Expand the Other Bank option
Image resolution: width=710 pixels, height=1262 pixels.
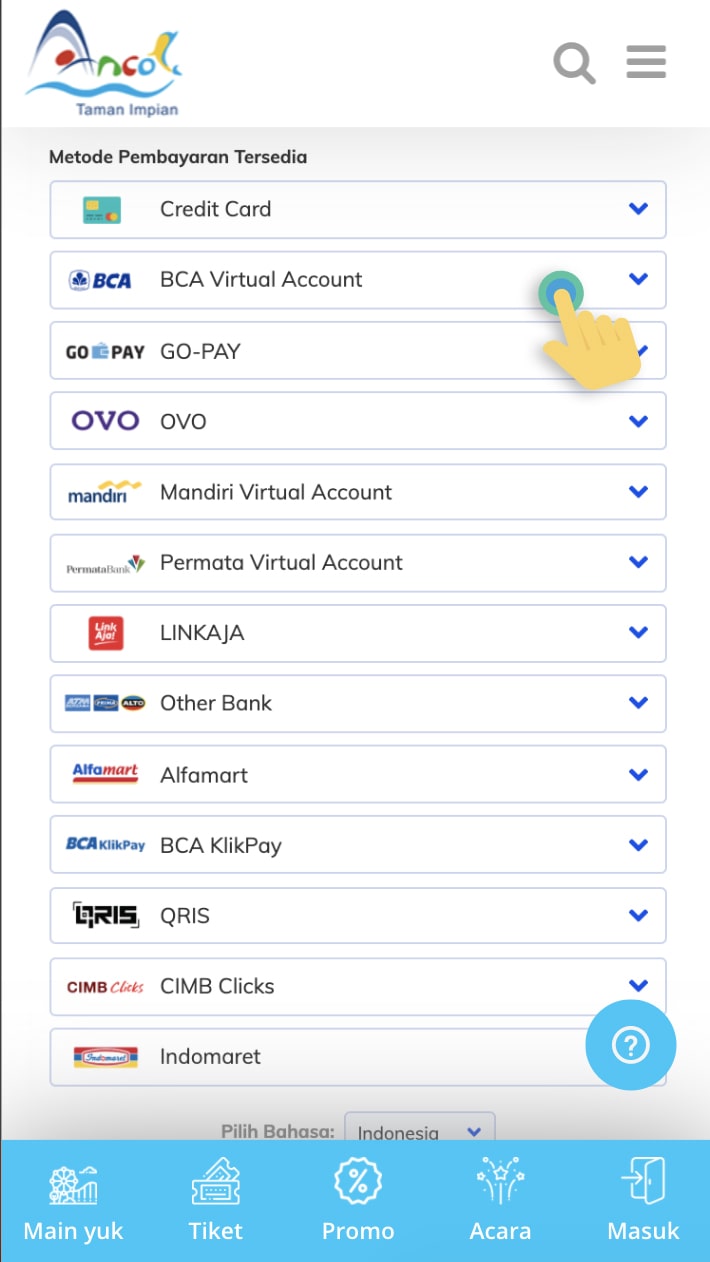pos(357,703)
